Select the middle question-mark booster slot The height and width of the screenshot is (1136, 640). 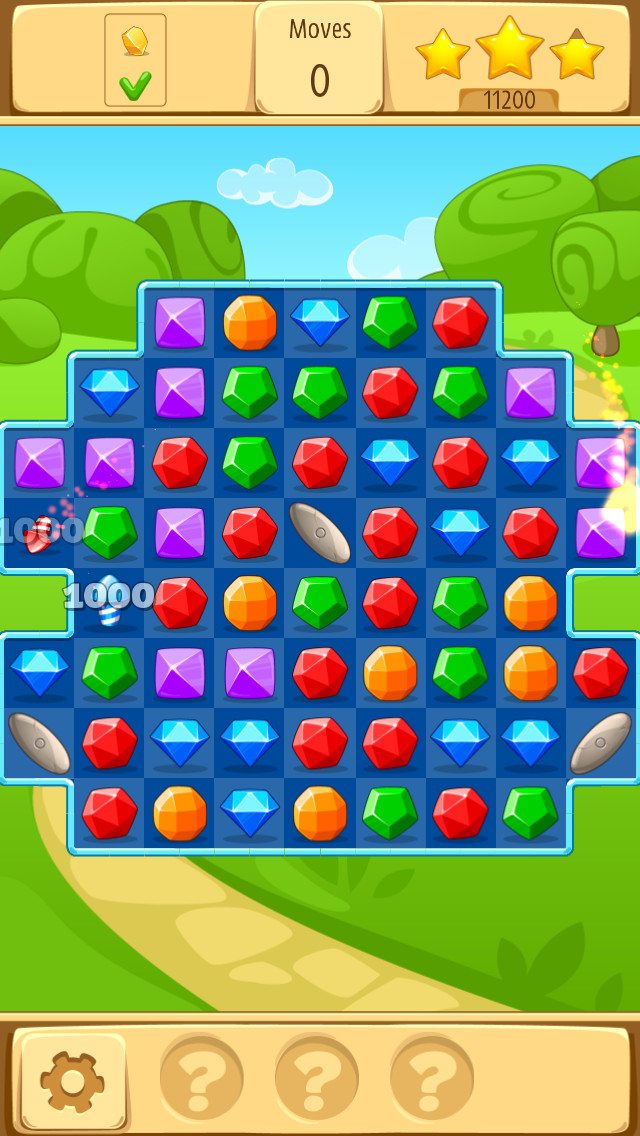317,1079
